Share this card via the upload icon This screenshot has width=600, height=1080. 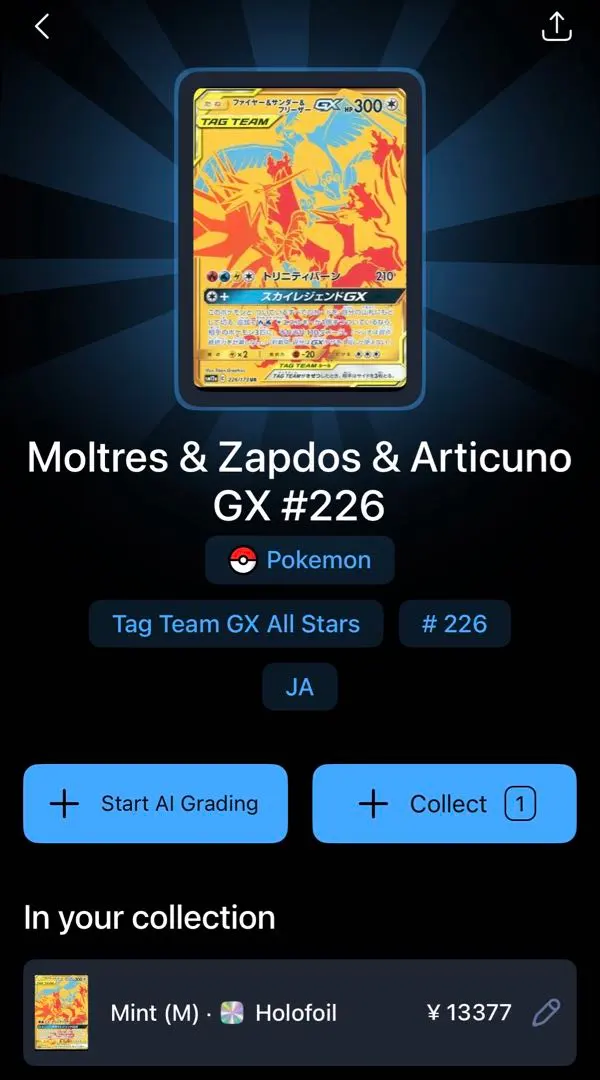pyautogui.click(x=556, y=27)
